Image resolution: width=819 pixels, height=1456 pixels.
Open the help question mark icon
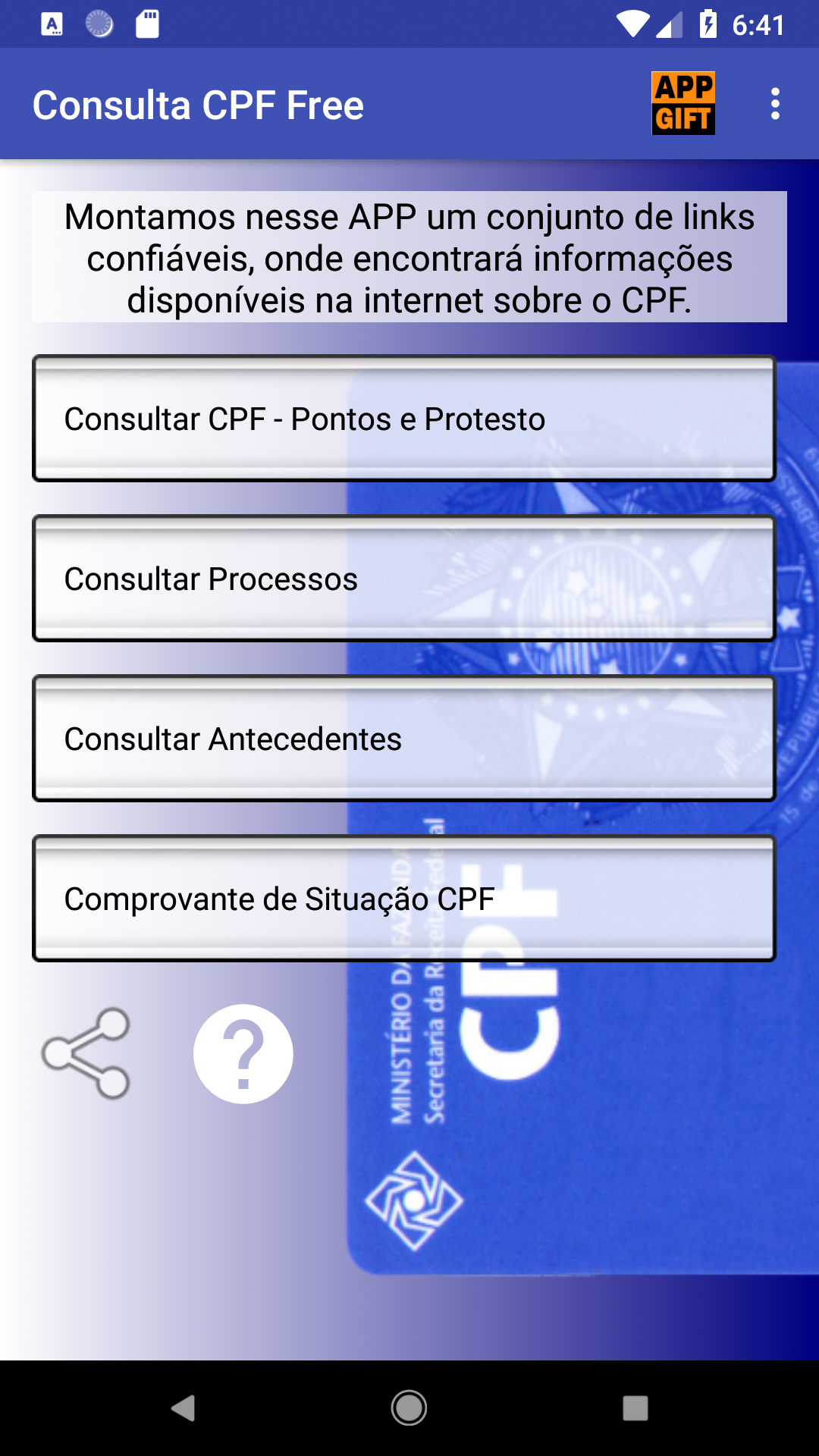(243, 1053)
